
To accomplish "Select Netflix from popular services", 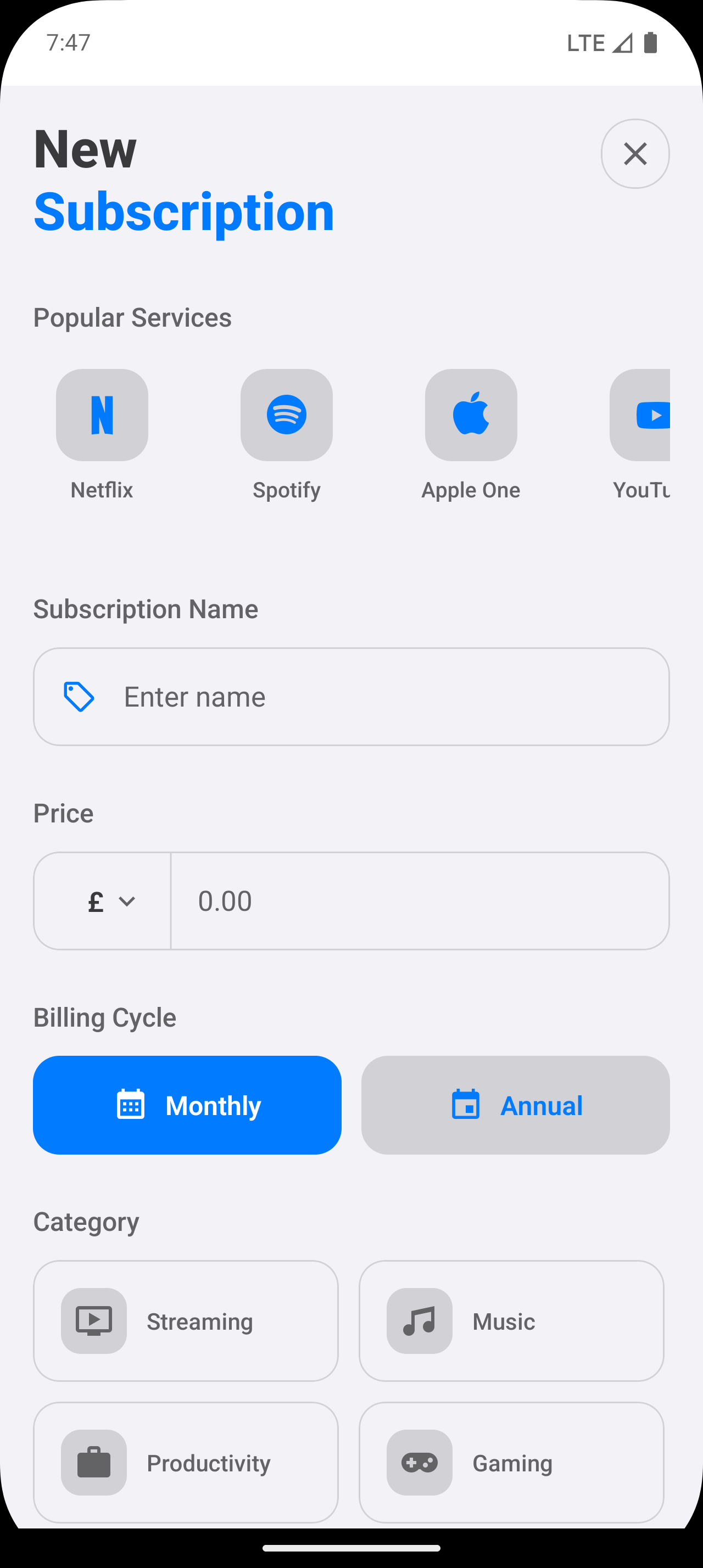I will [x=102, y=415].
